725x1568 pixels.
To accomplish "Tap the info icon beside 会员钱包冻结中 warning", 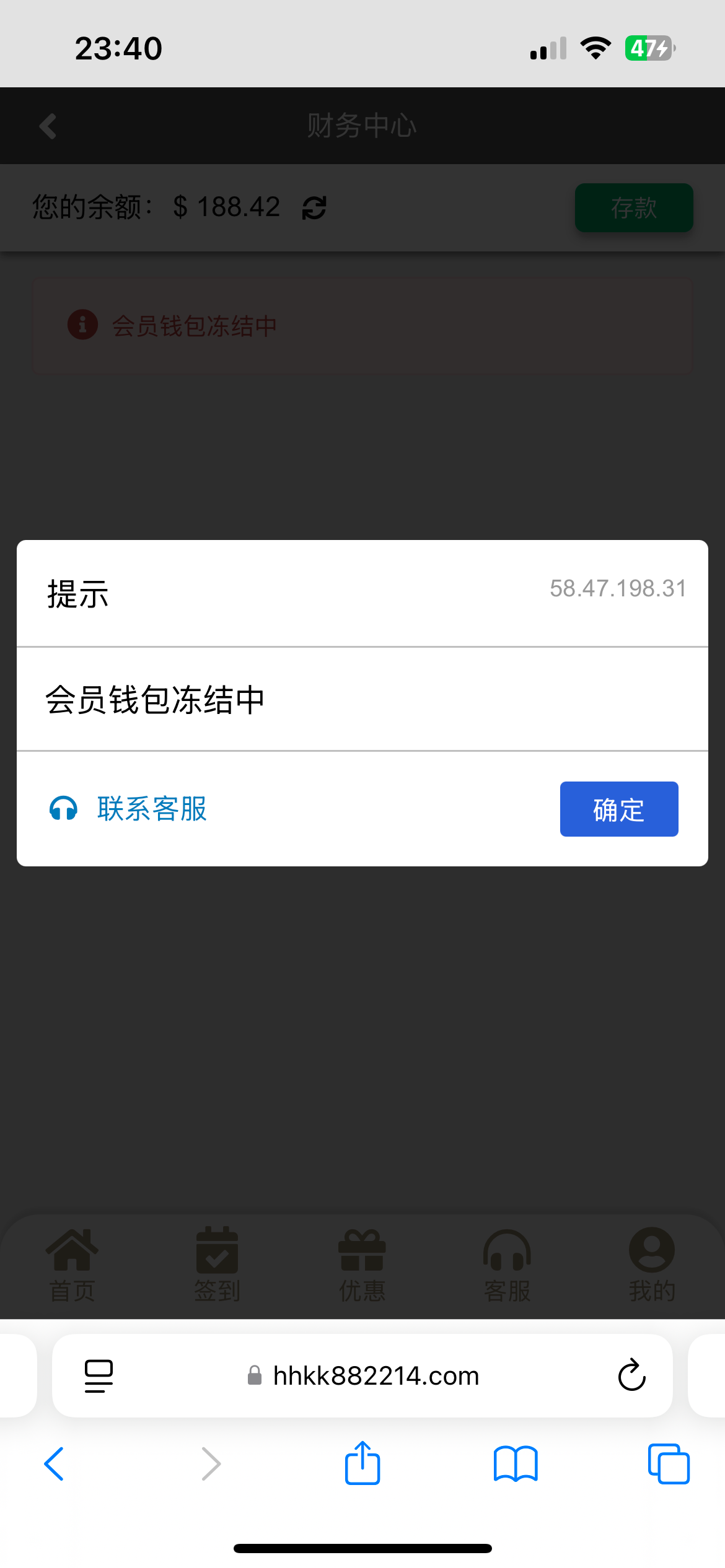I will (x=82, y=325).
